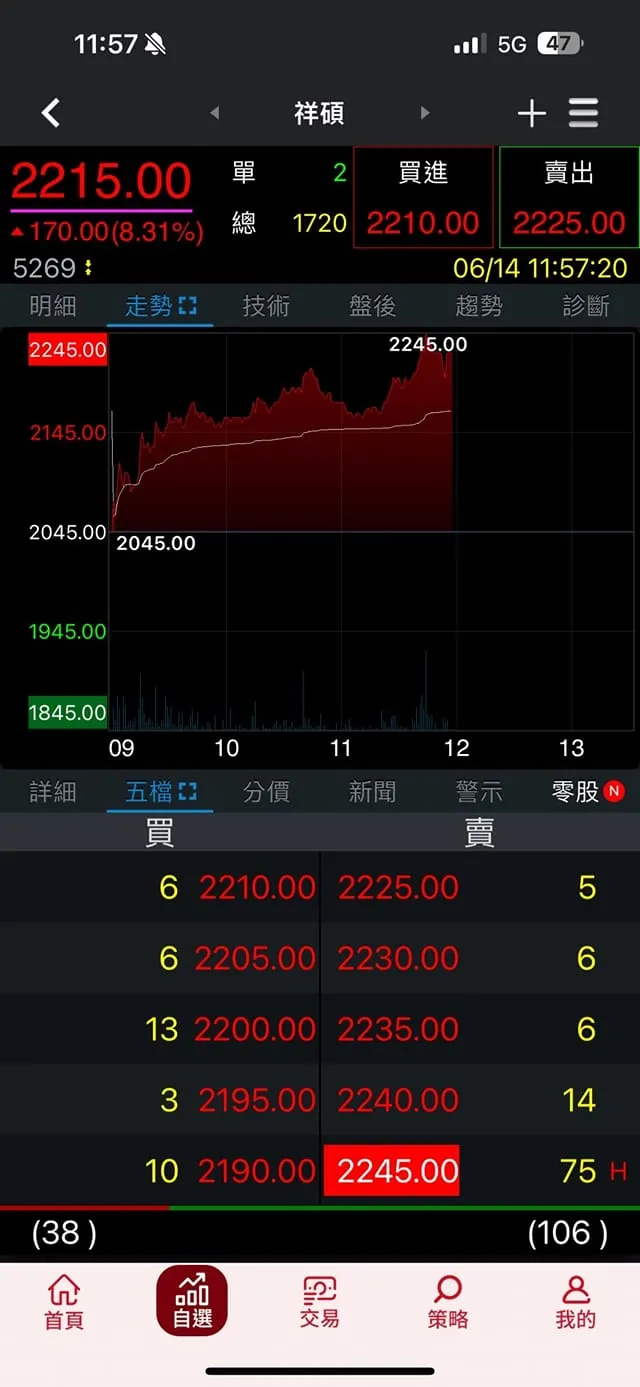The width and height of the screenshot is (640, 1387).
Task: Open the 盤後 tab
Action: pyautogui.click(x=372, y=306)
